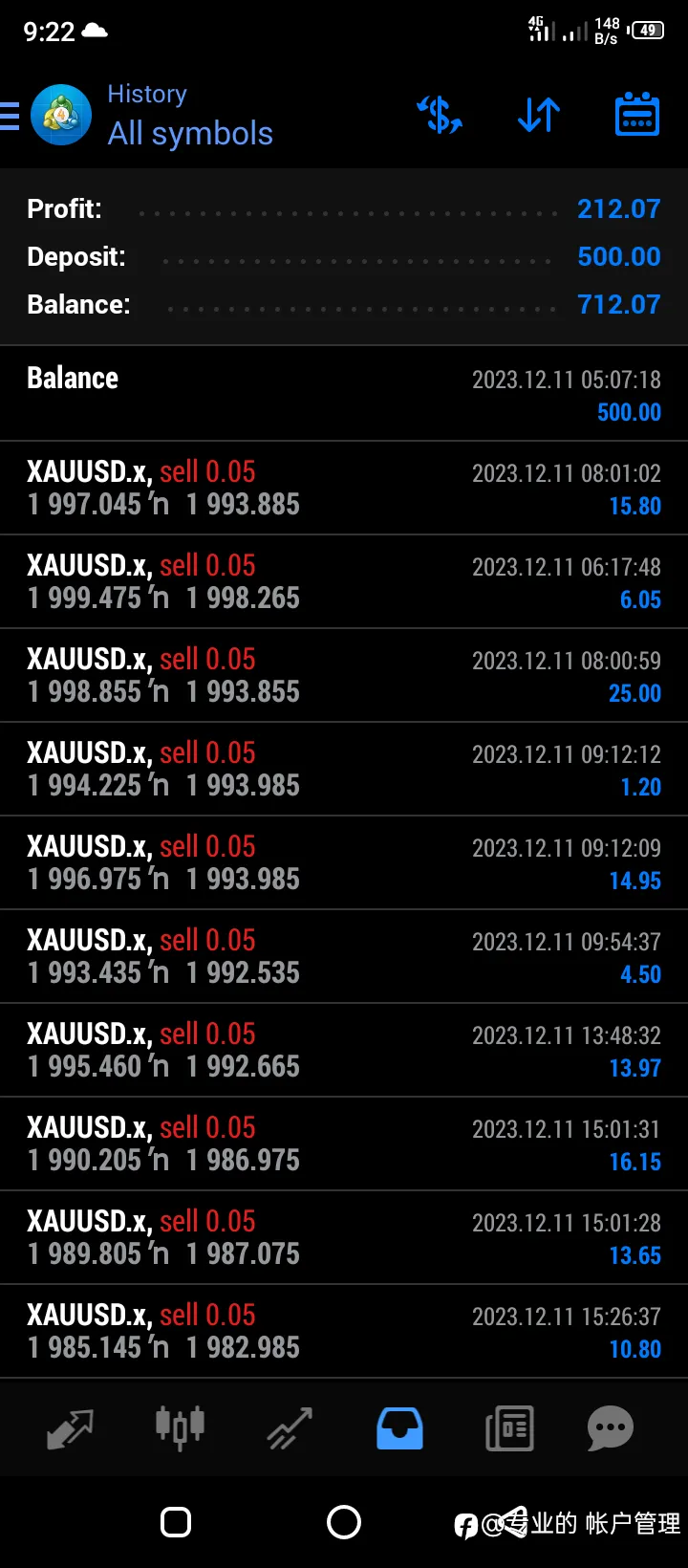Open the News tab
688x1568 pixels.
509,1428
